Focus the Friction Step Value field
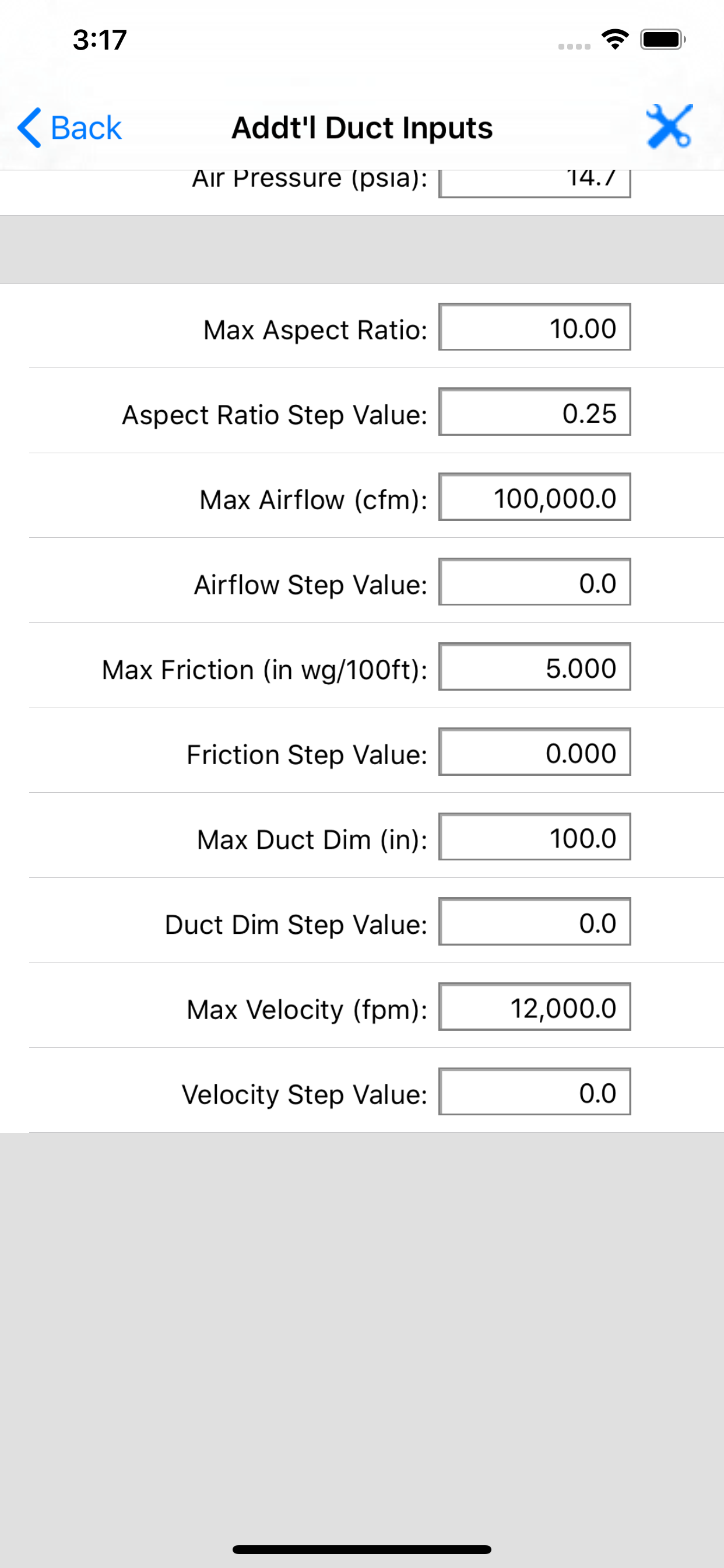The width and height of the screenshot is (724, 1568). pos(534,752)
